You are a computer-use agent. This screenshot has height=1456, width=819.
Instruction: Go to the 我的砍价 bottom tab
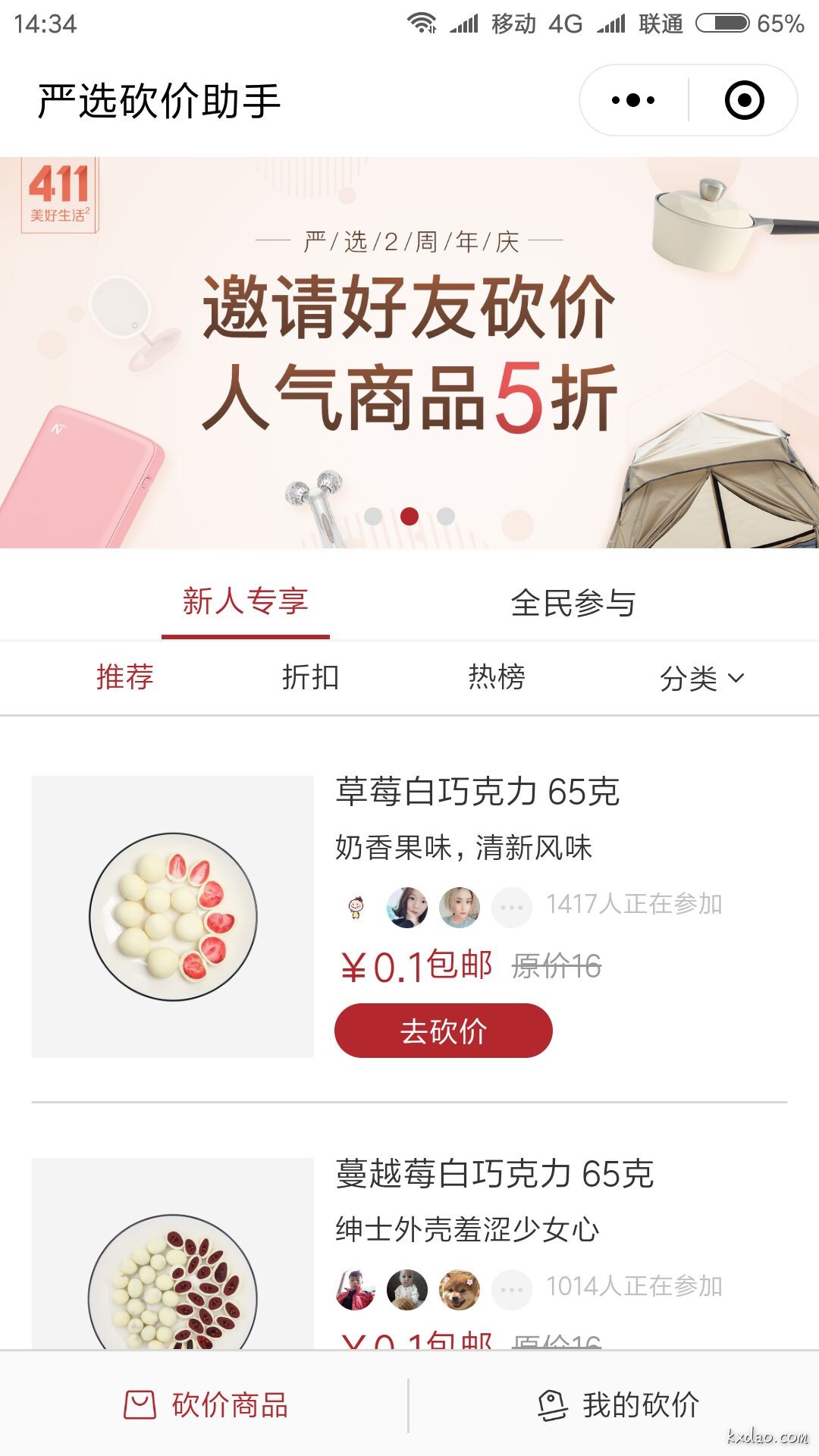[617, 1405]
